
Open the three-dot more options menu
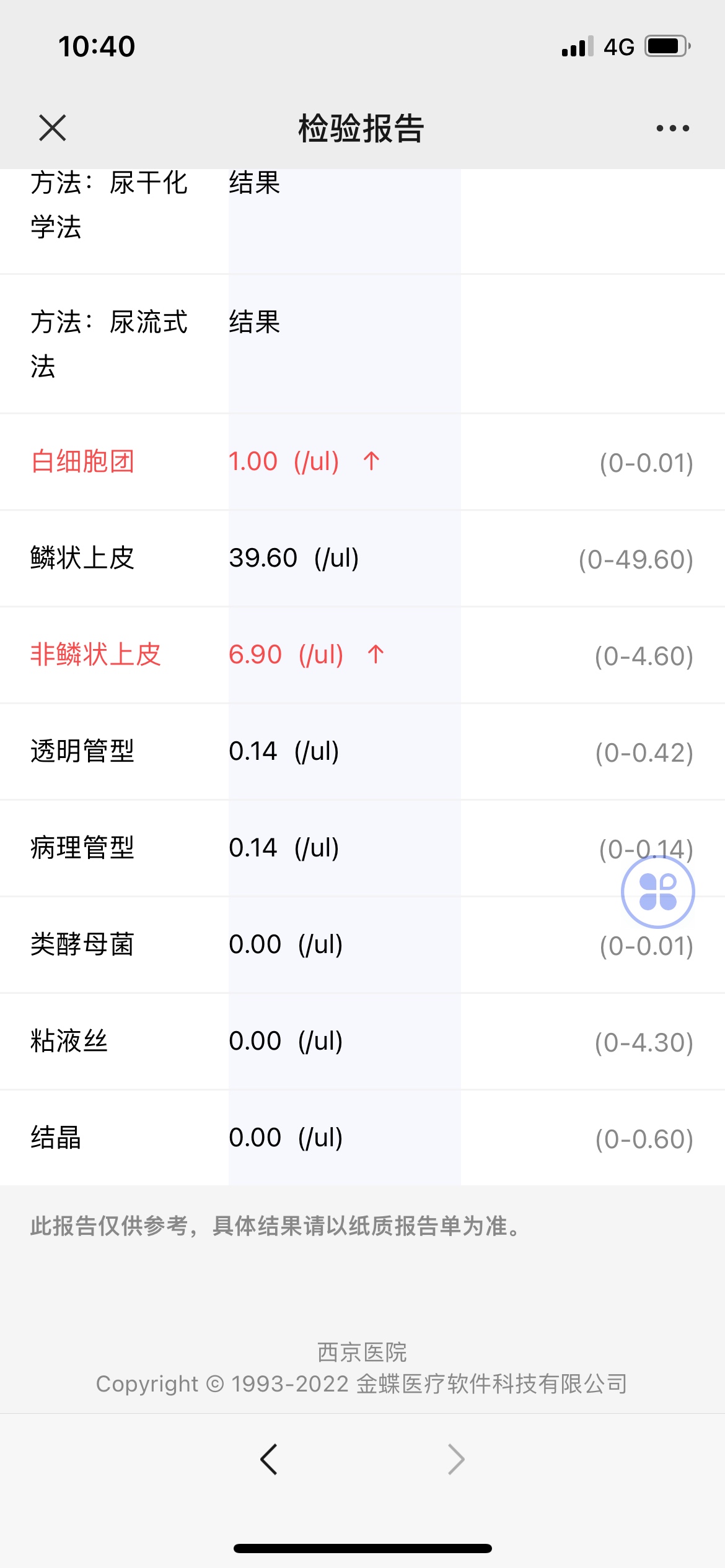pyautogui.click(x=672, y=128)
